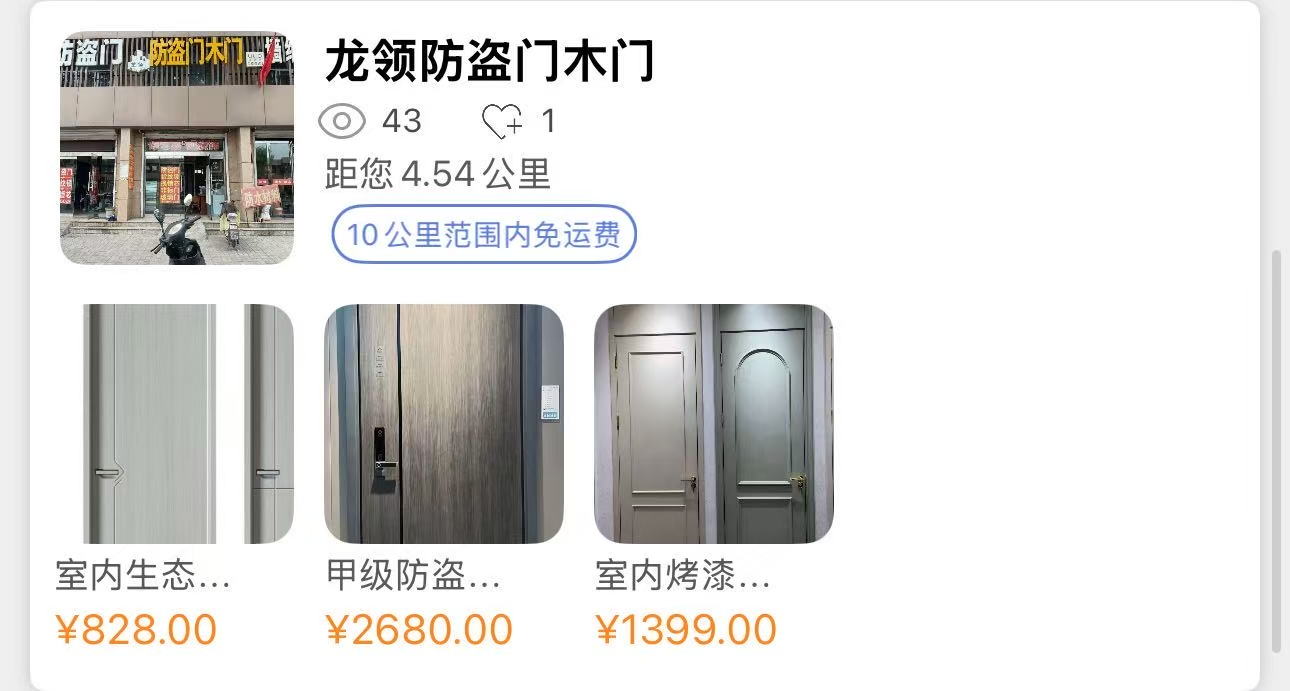Open the 龙领防盗门木门 store page
The height and width of the screenshot is (691, 1290).
click(489, 62)
